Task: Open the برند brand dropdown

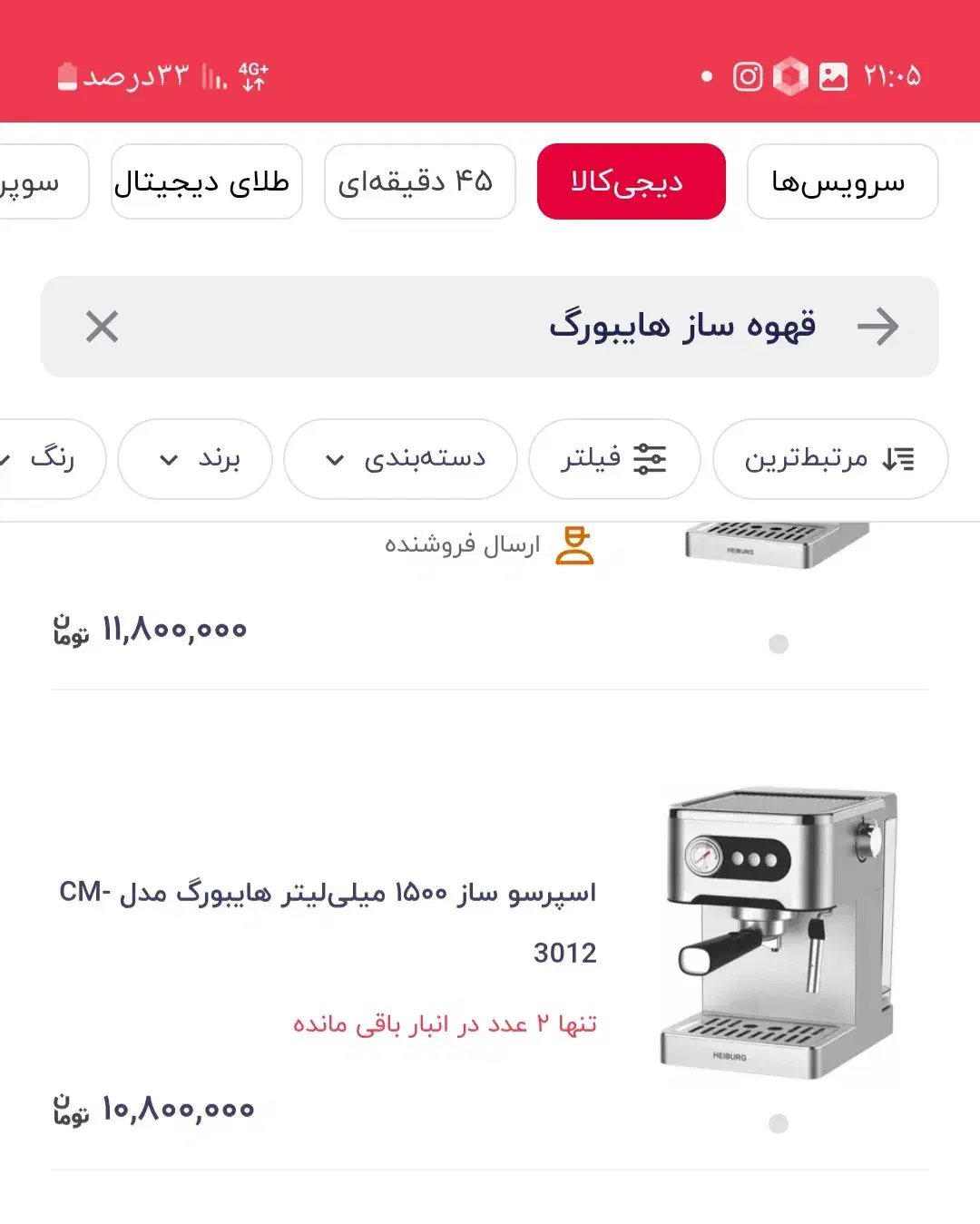Action: [194, 460]
